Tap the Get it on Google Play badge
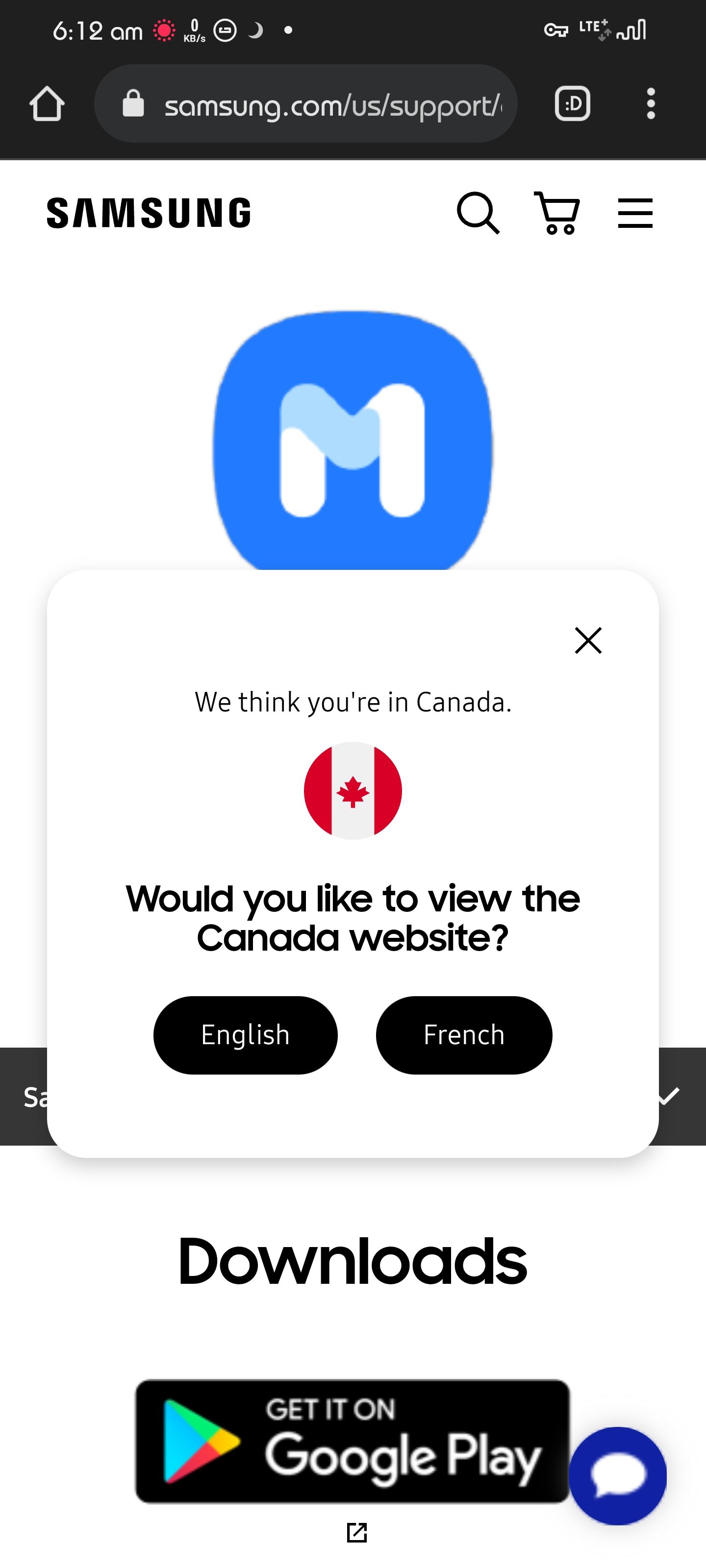Screen dimensions: 706x1568 pos(352,1441)
